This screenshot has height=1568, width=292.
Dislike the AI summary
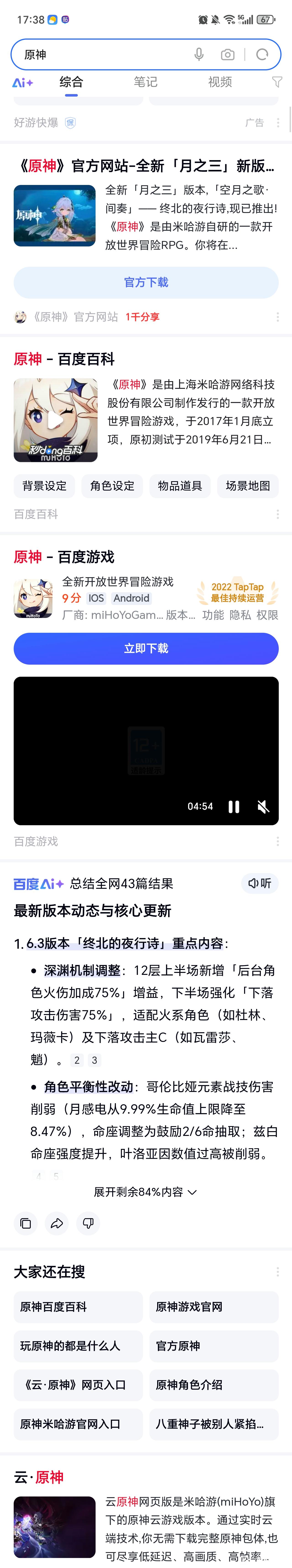88,1223
